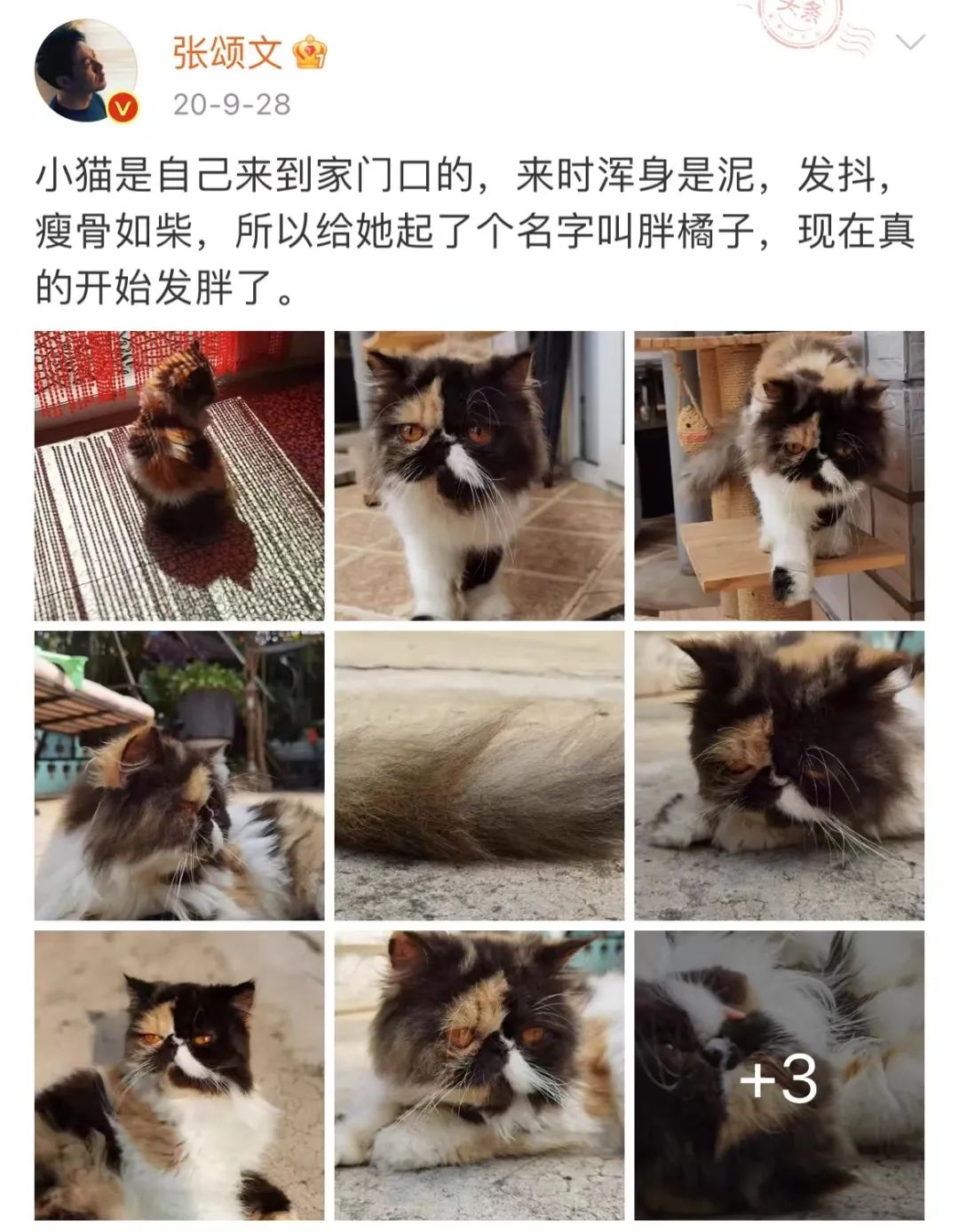The image size is (959, 1232).
Task: Open 张颂文's profile avatar
Action: pos(86,71)
